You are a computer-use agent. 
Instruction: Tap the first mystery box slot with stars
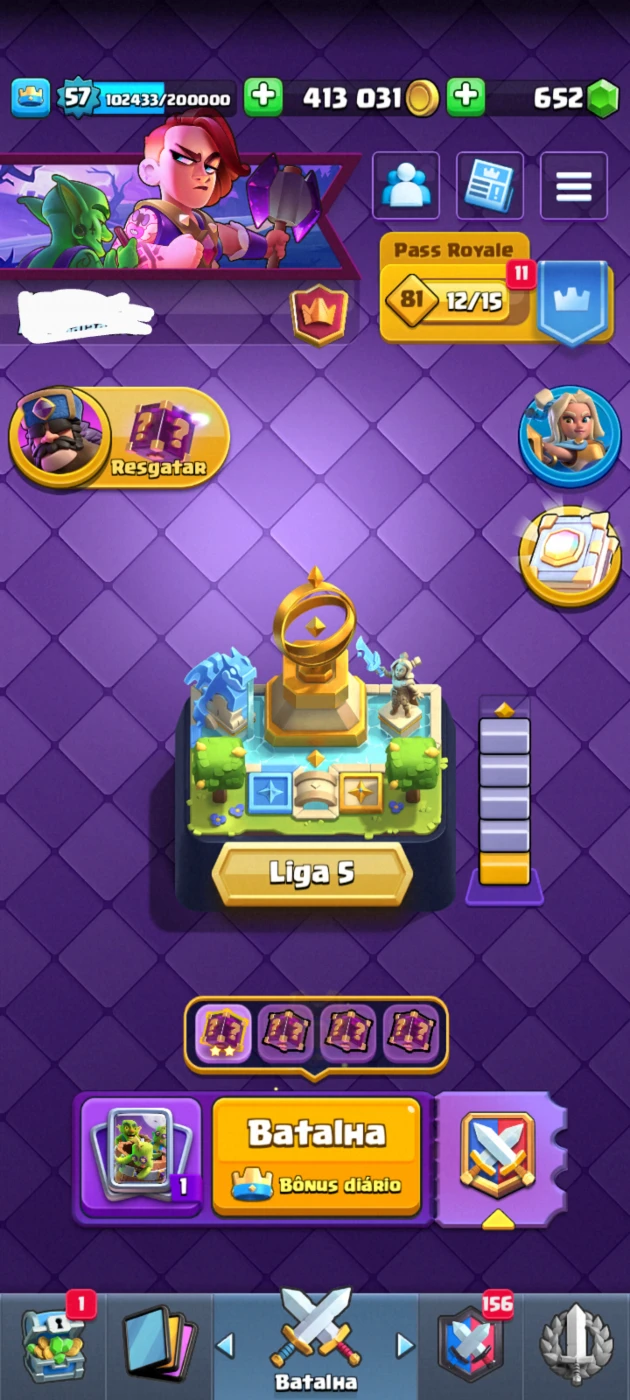(x=222, y=1033)
